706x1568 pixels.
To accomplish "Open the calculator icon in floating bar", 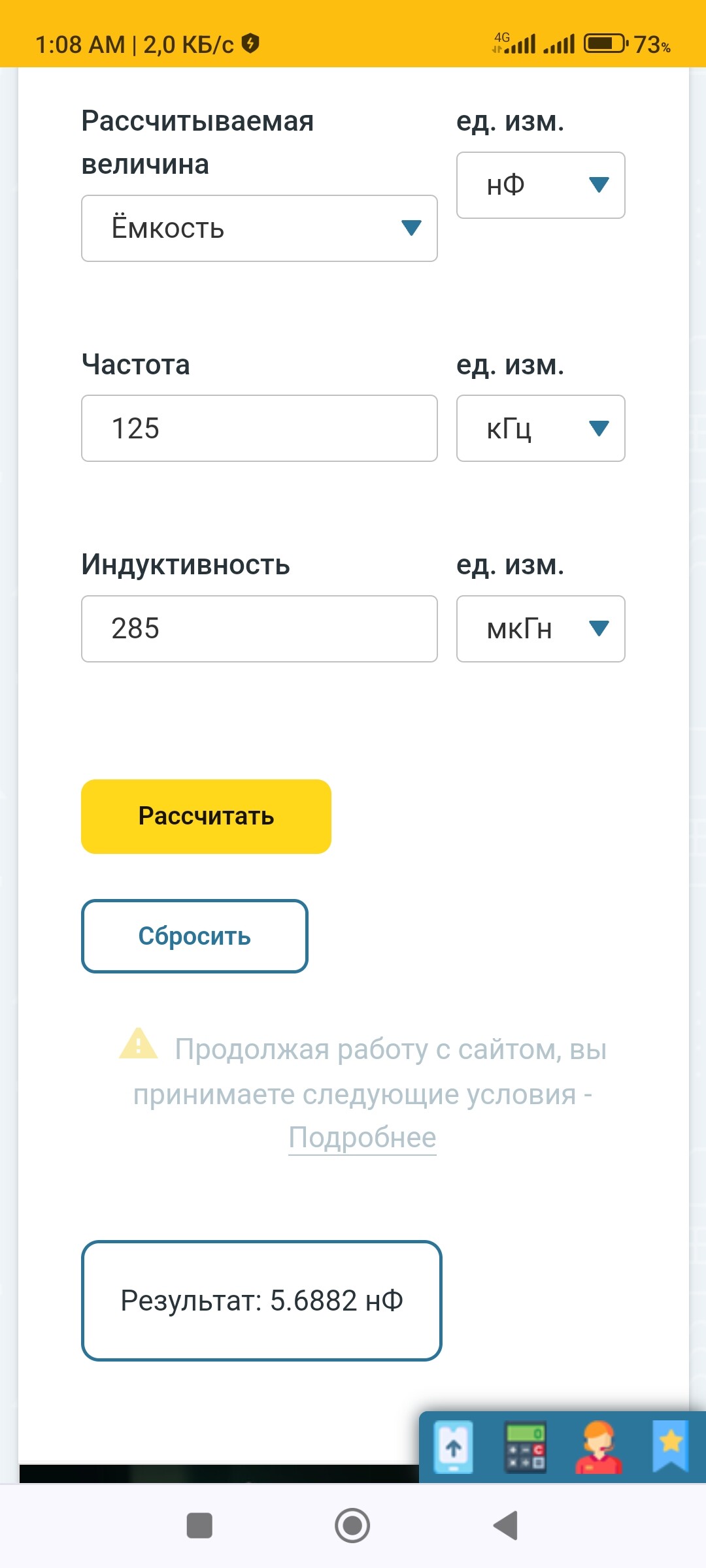I will (525, 1448).
